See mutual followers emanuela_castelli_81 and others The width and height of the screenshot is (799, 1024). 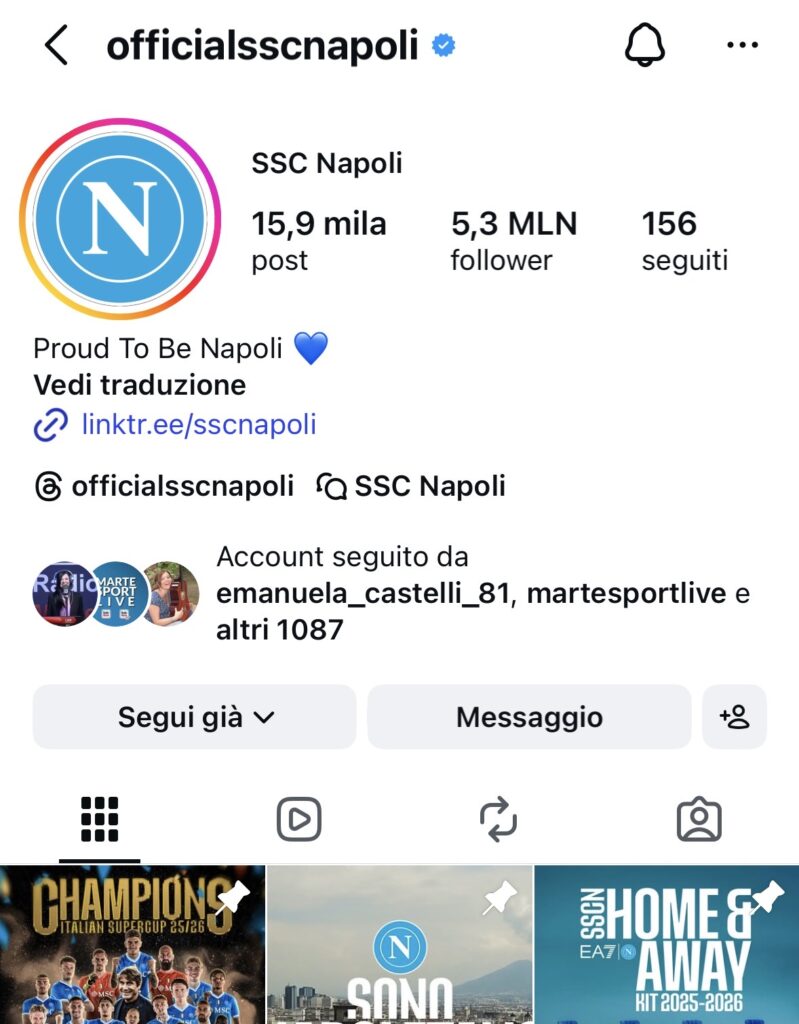(x=482, y=593)
